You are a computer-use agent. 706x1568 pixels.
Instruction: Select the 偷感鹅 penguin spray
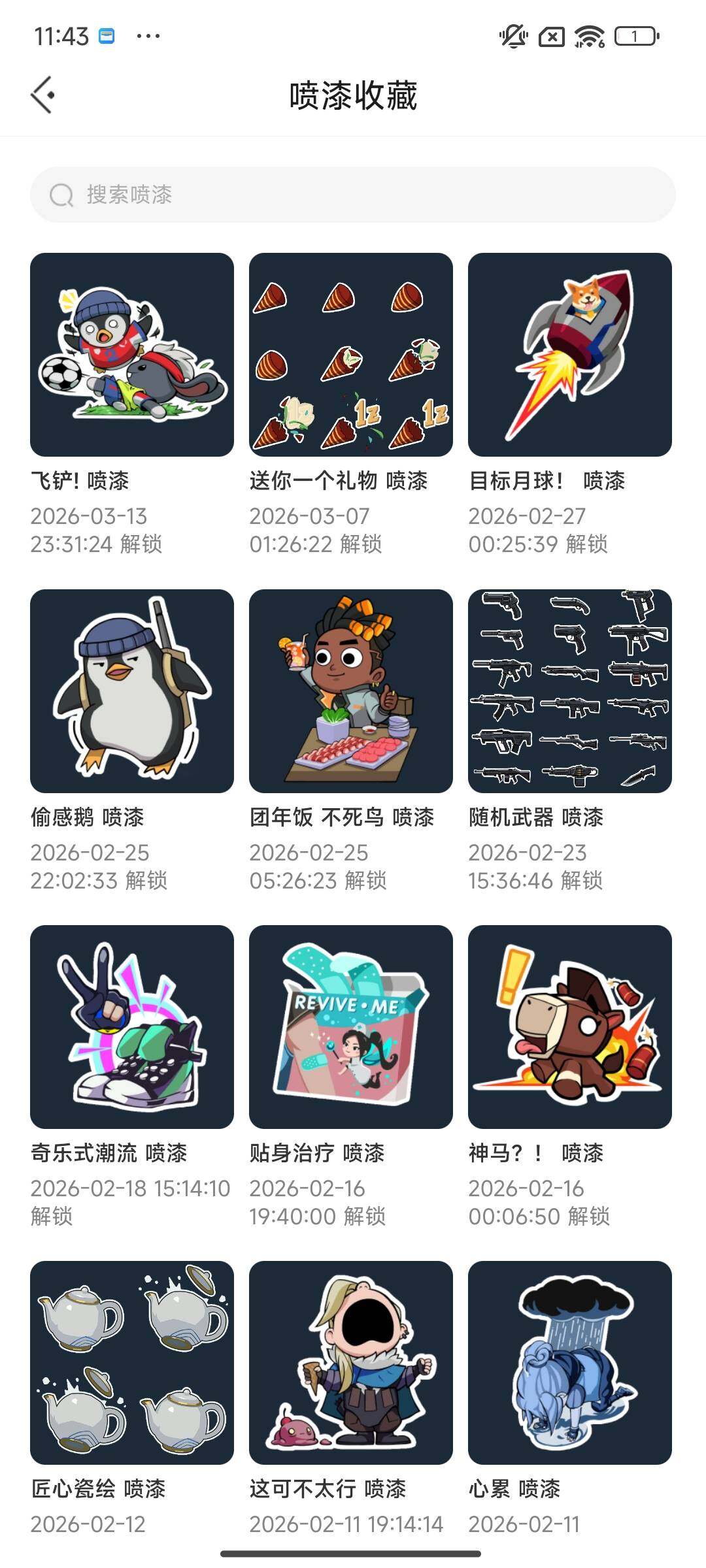click(131, 691)
